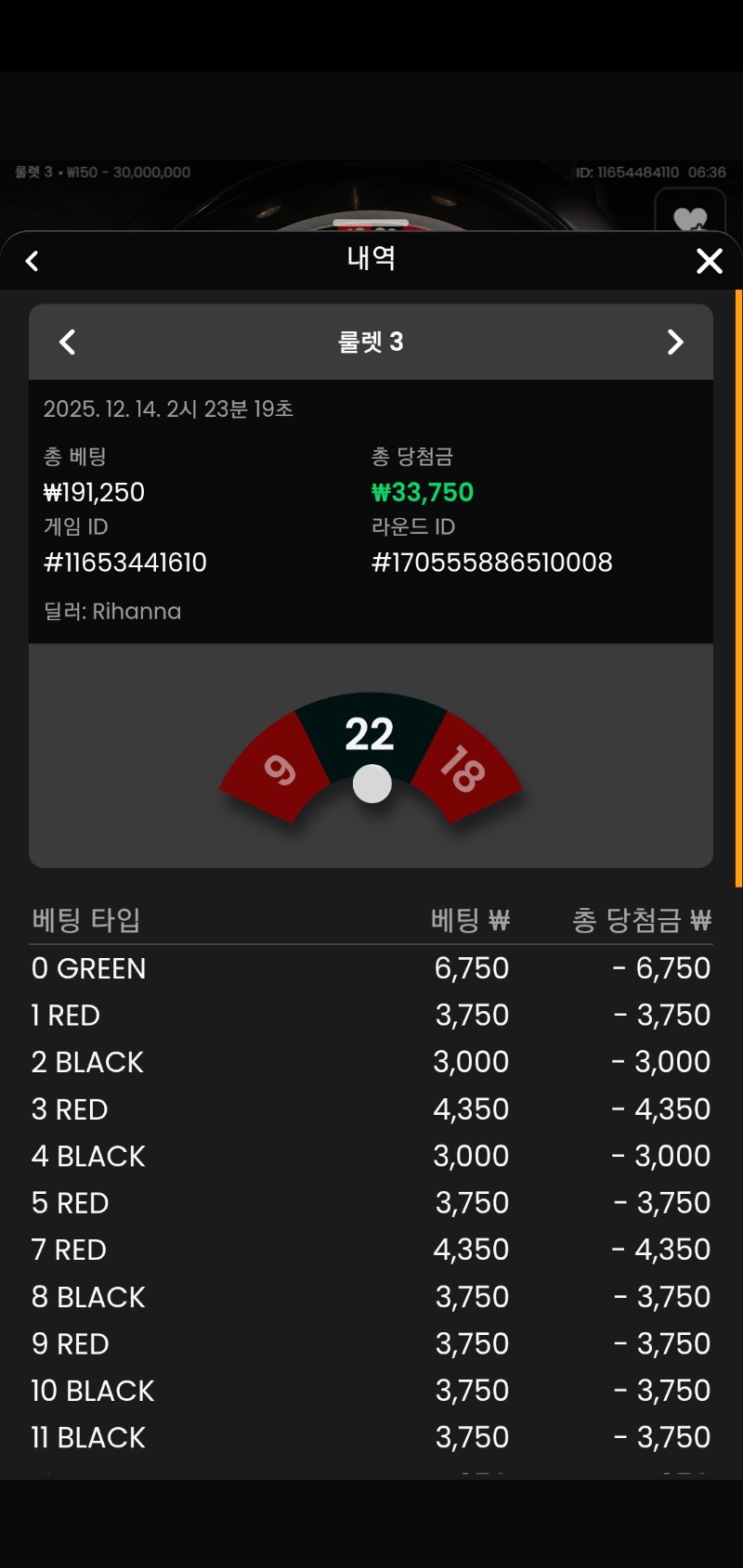Click the back arrow in the 내역 header
The width and height of the screenshot is (743, 1568).
[x=33, y=261]
